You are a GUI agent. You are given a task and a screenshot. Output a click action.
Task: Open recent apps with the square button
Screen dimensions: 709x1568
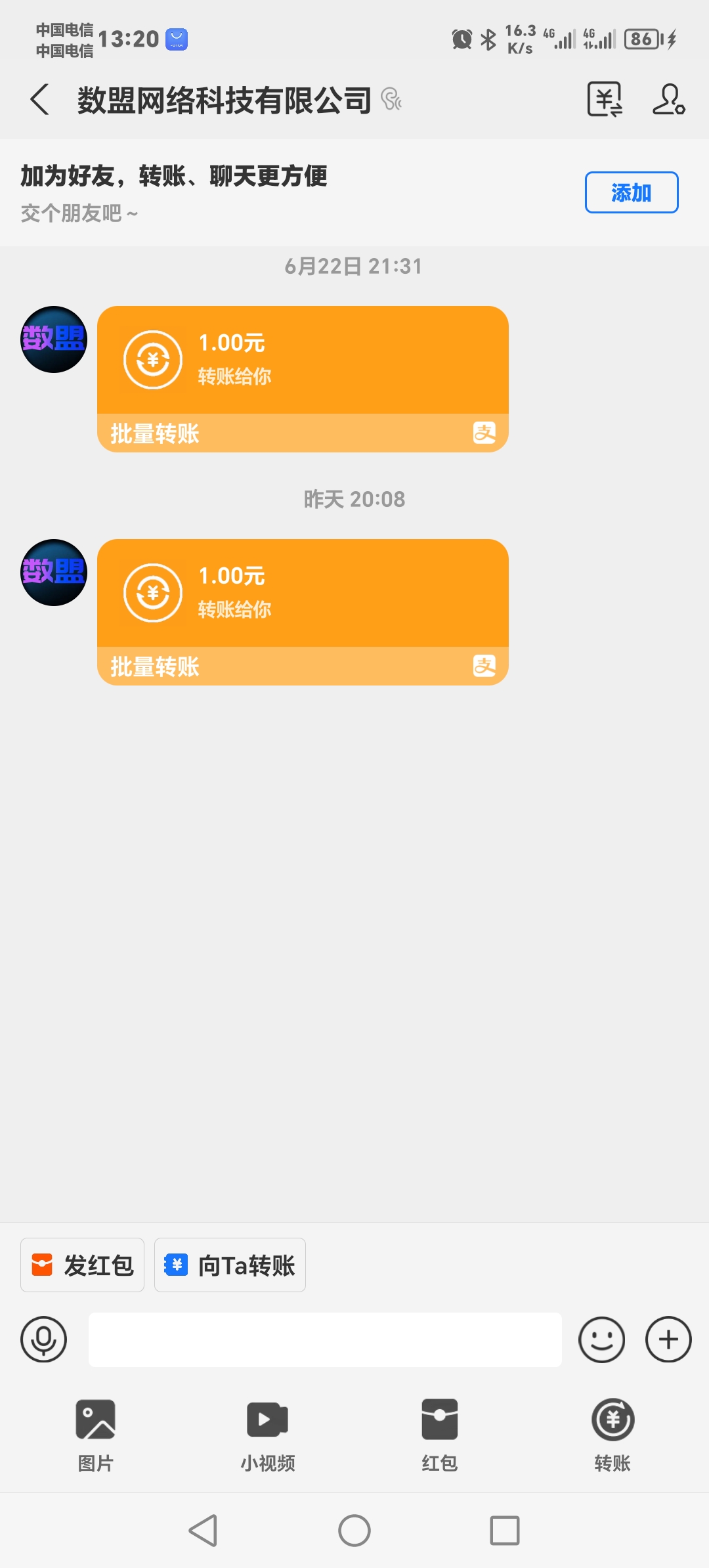pyautogui.click(x=505, y=1531)
